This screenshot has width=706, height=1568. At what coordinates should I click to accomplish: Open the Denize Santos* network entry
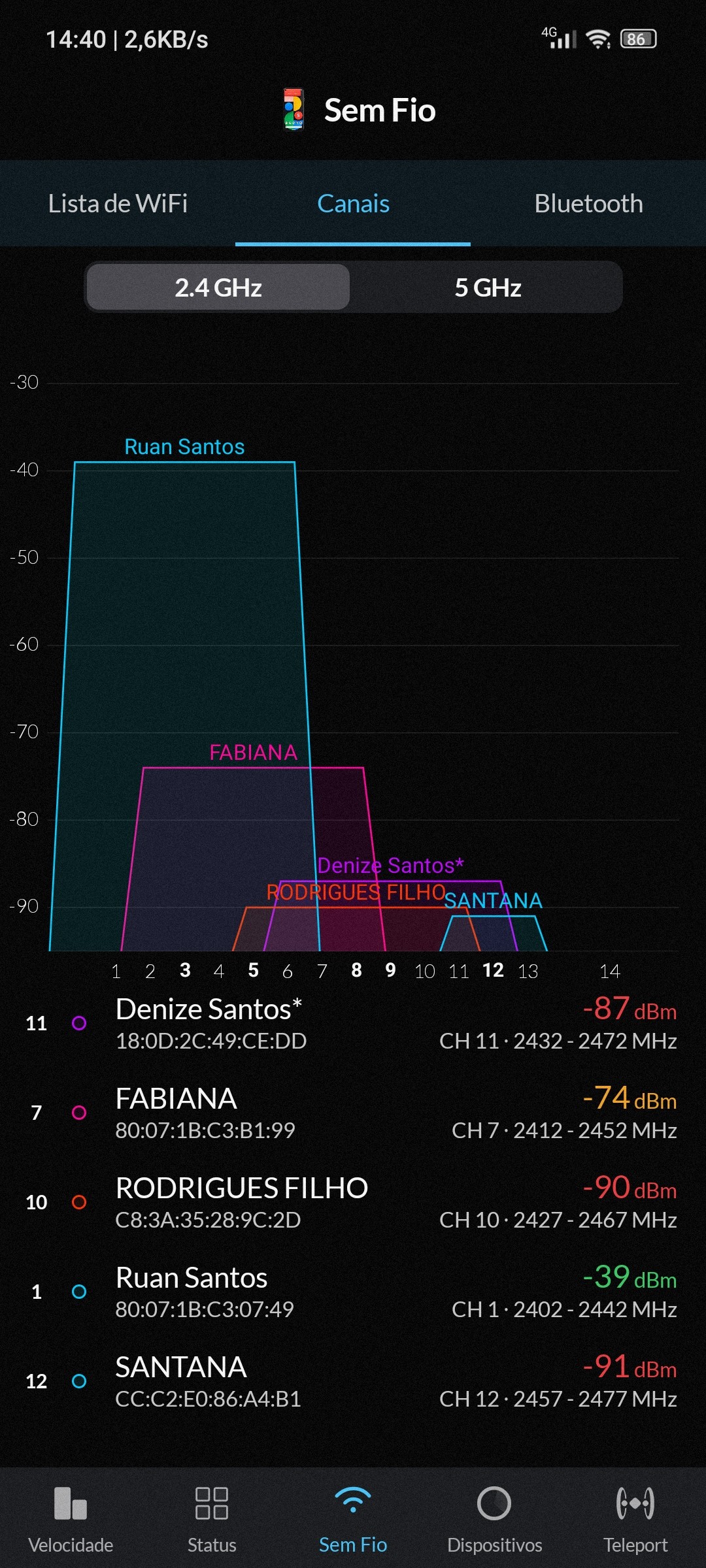353,1024
